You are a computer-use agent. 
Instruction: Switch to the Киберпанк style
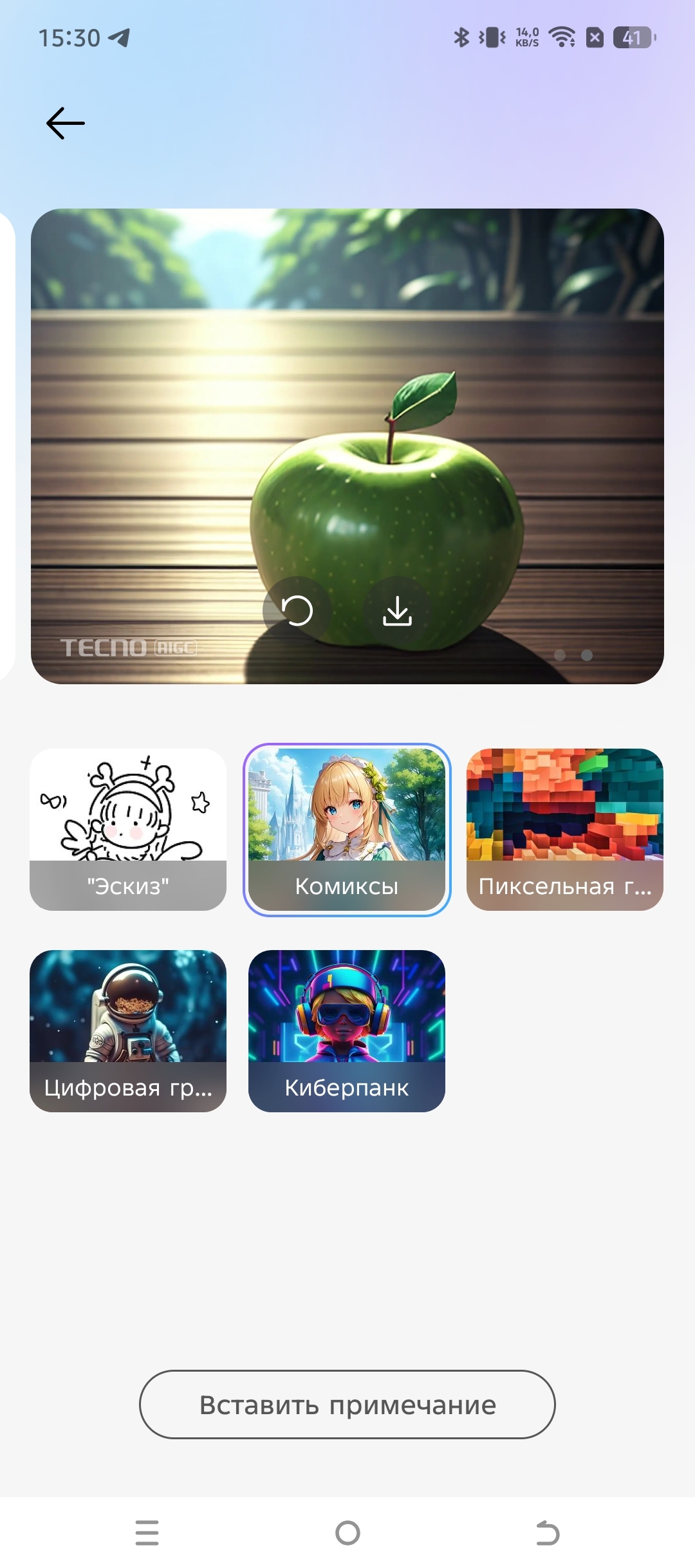point(347,1031)
